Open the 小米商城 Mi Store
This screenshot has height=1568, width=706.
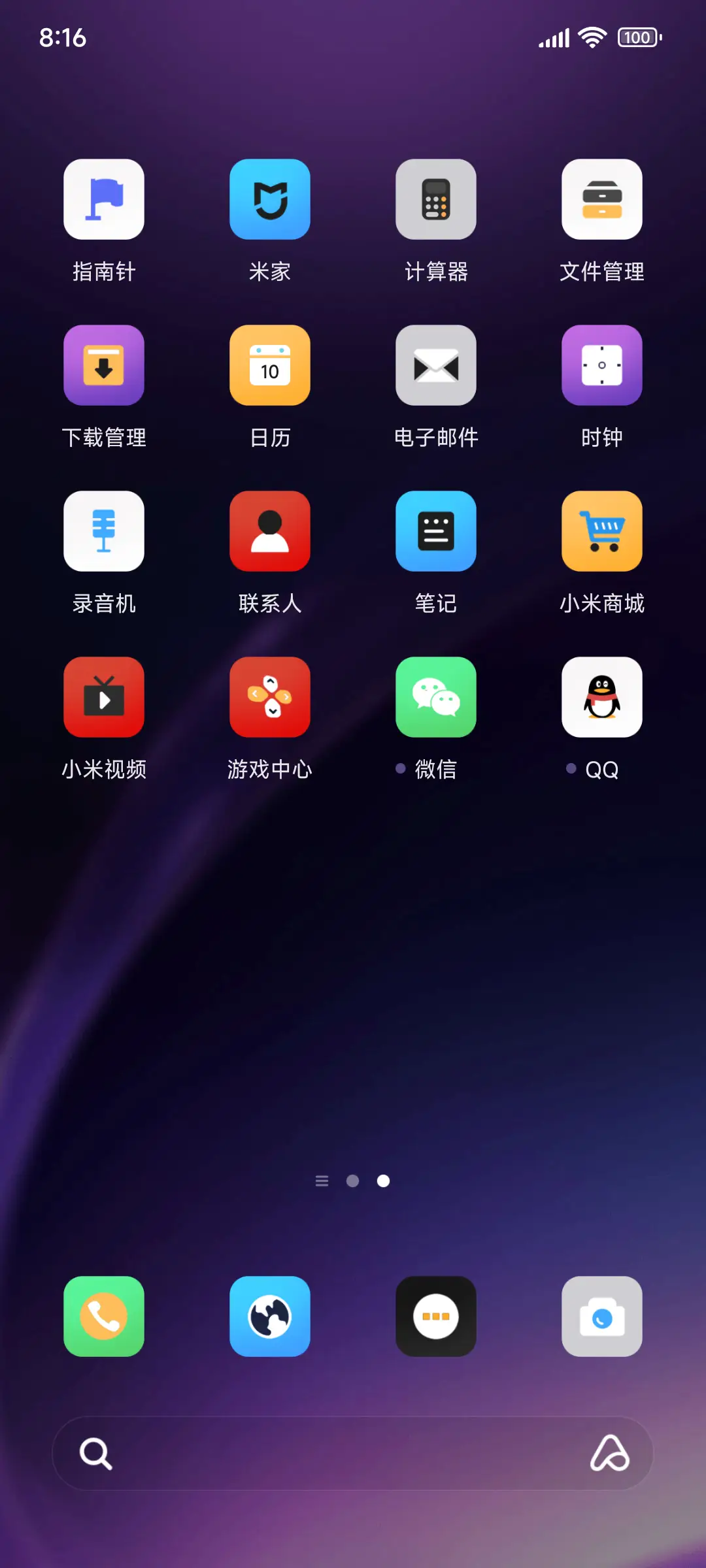pyautogui.click(x=602, y=531)
